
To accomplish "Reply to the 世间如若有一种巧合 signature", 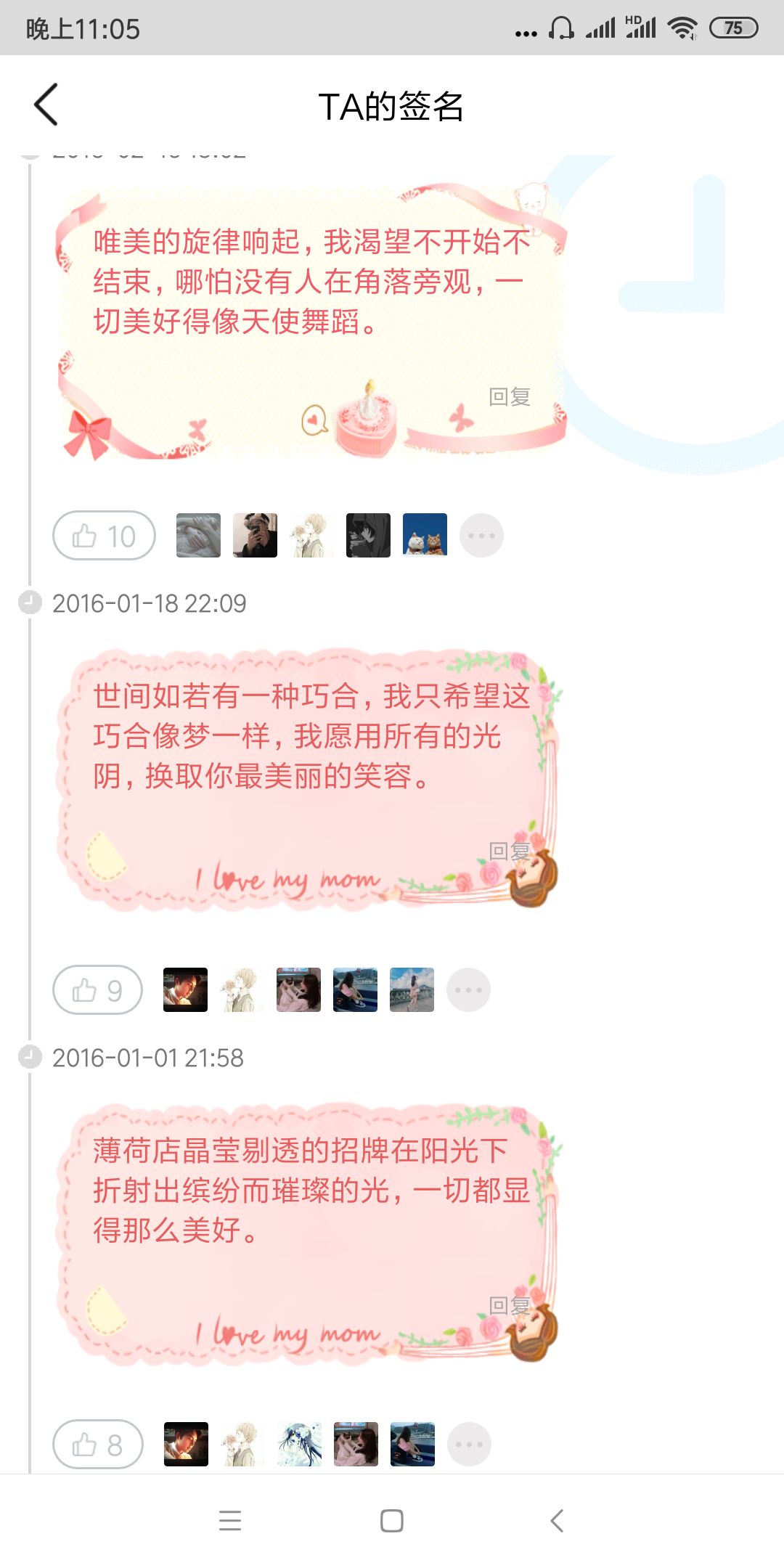I will point(510,851).
